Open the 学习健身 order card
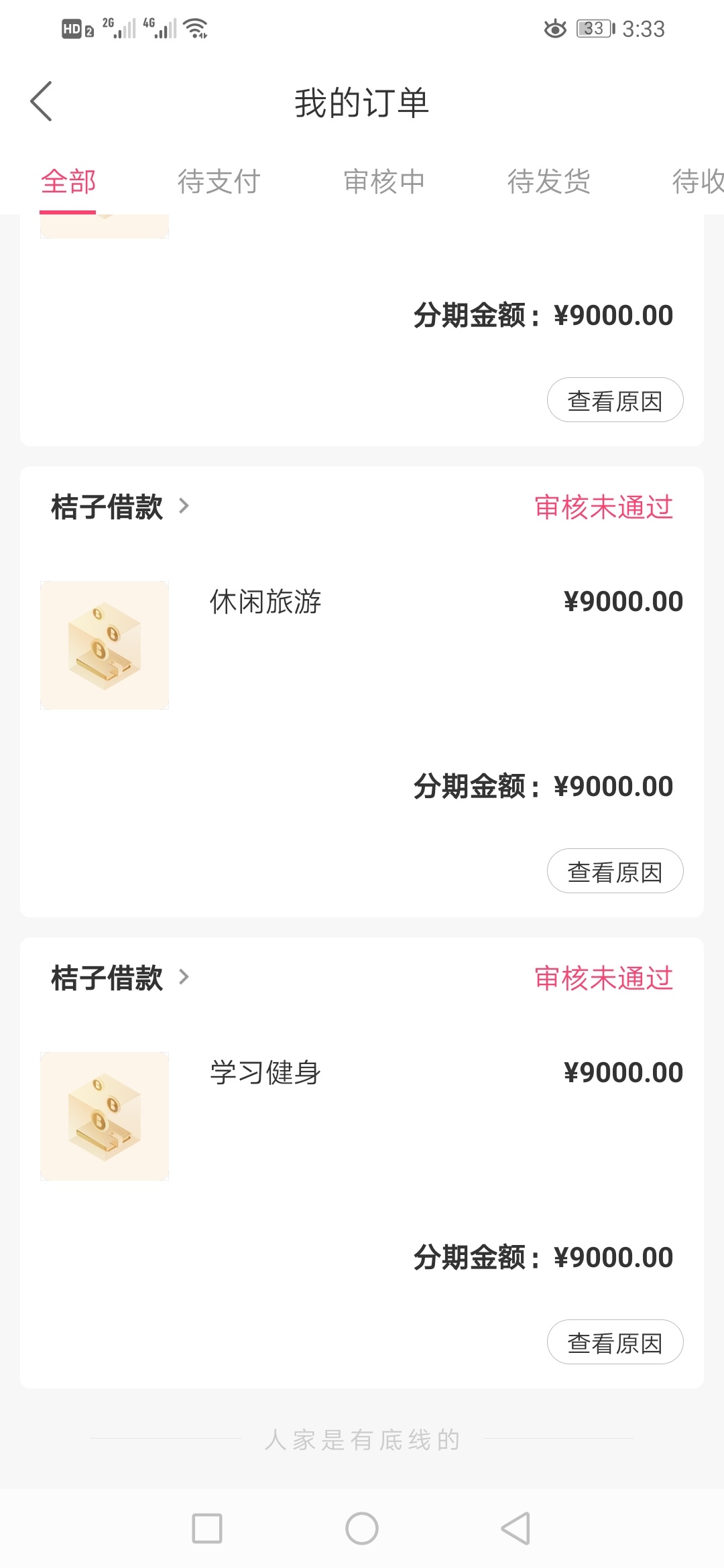724x1568 pixels. 362,1163
